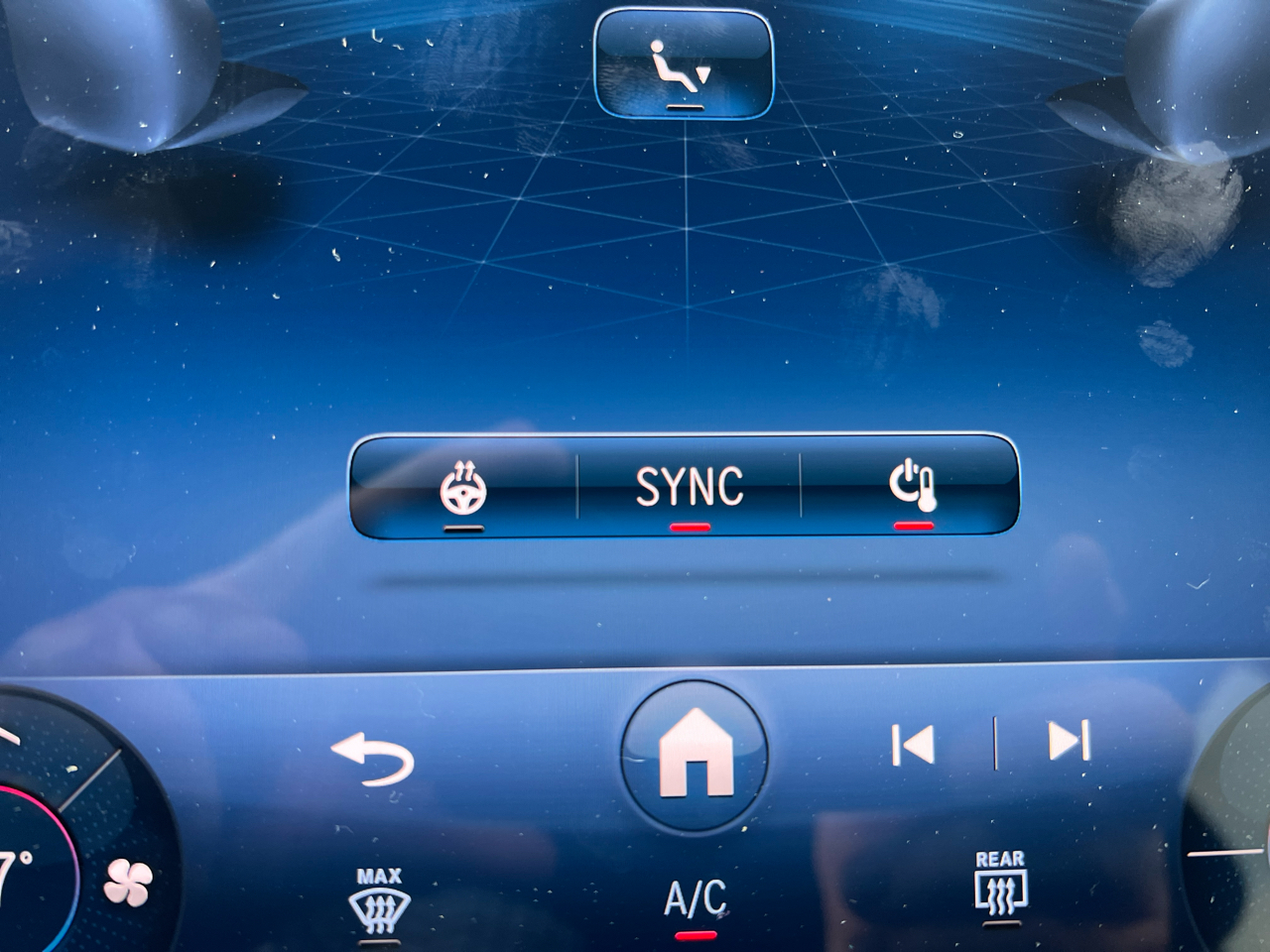
Task: Turn off the A/C
Action: 695,900
